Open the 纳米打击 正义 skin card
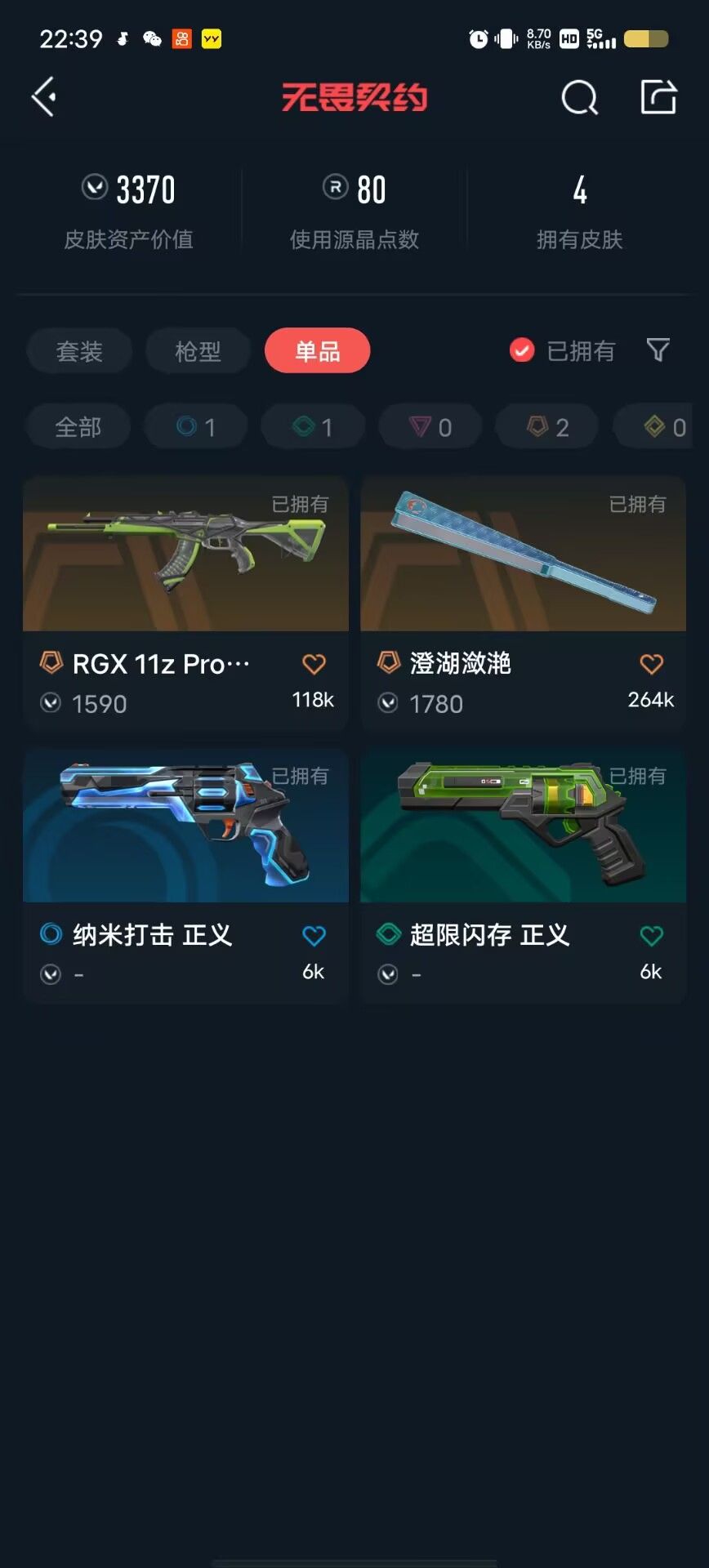This screenshot has height=1568, width=709. click(x=185, y=875)
